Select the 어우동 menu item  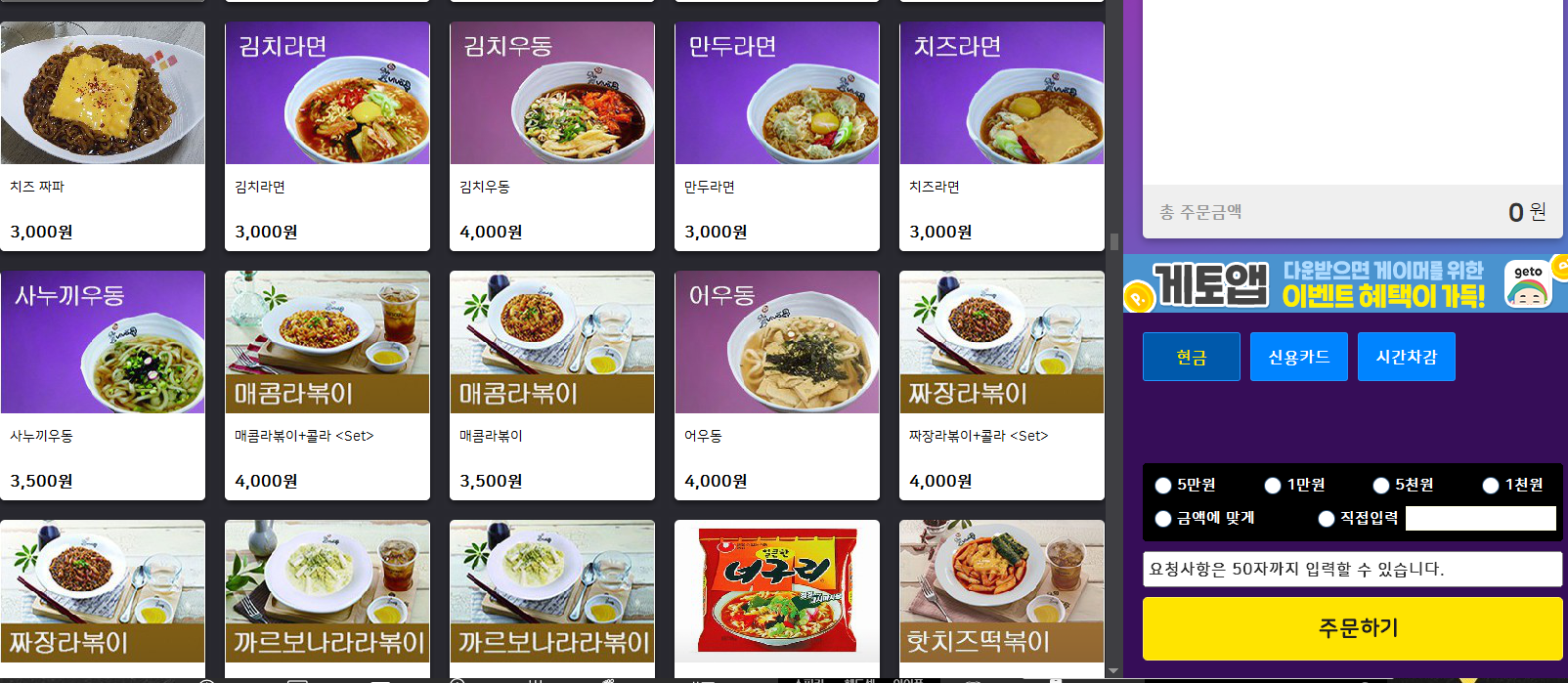(777, 385)
